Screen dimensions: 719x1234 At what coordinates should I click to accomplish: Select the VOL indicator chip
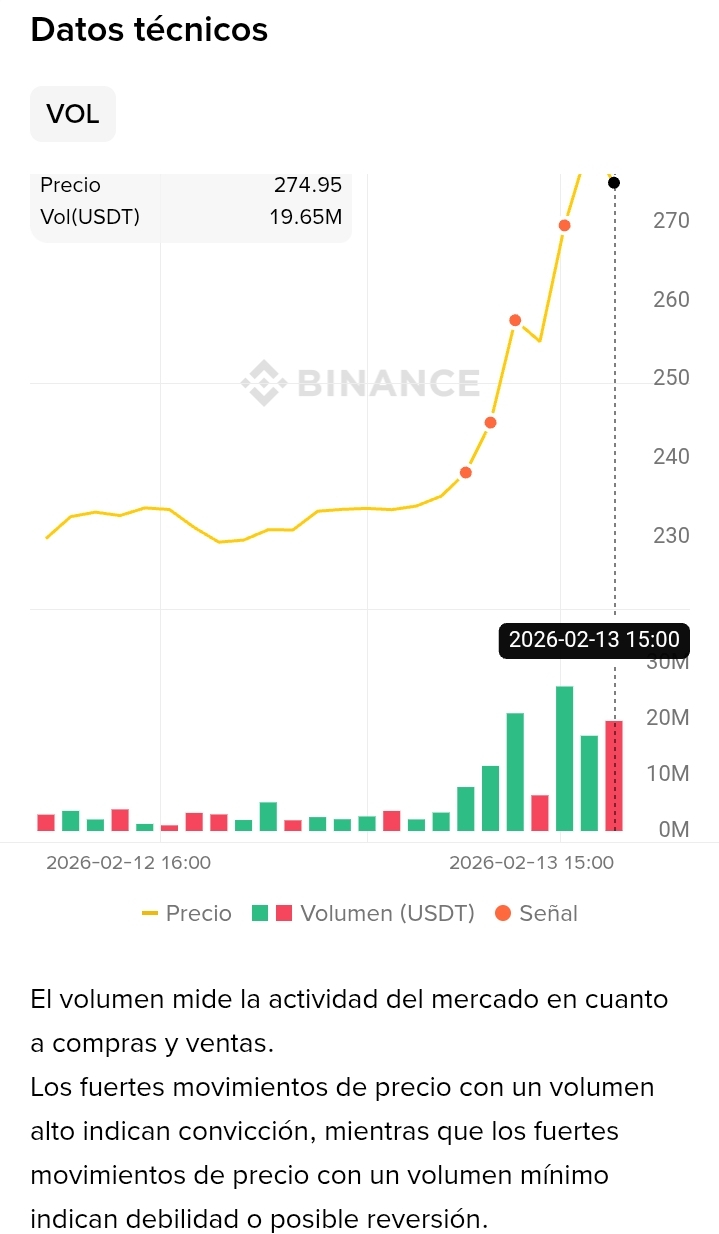[x=73, y=114]
